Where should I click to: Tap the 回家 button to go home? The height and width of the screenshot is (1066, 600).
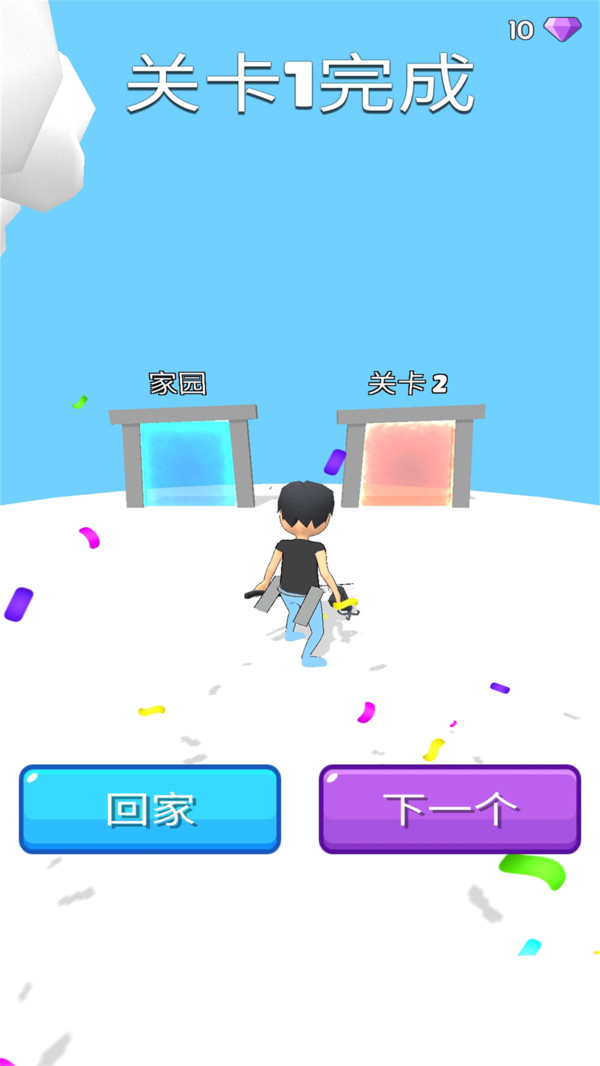pyautogui.click(x=150, y=809)
